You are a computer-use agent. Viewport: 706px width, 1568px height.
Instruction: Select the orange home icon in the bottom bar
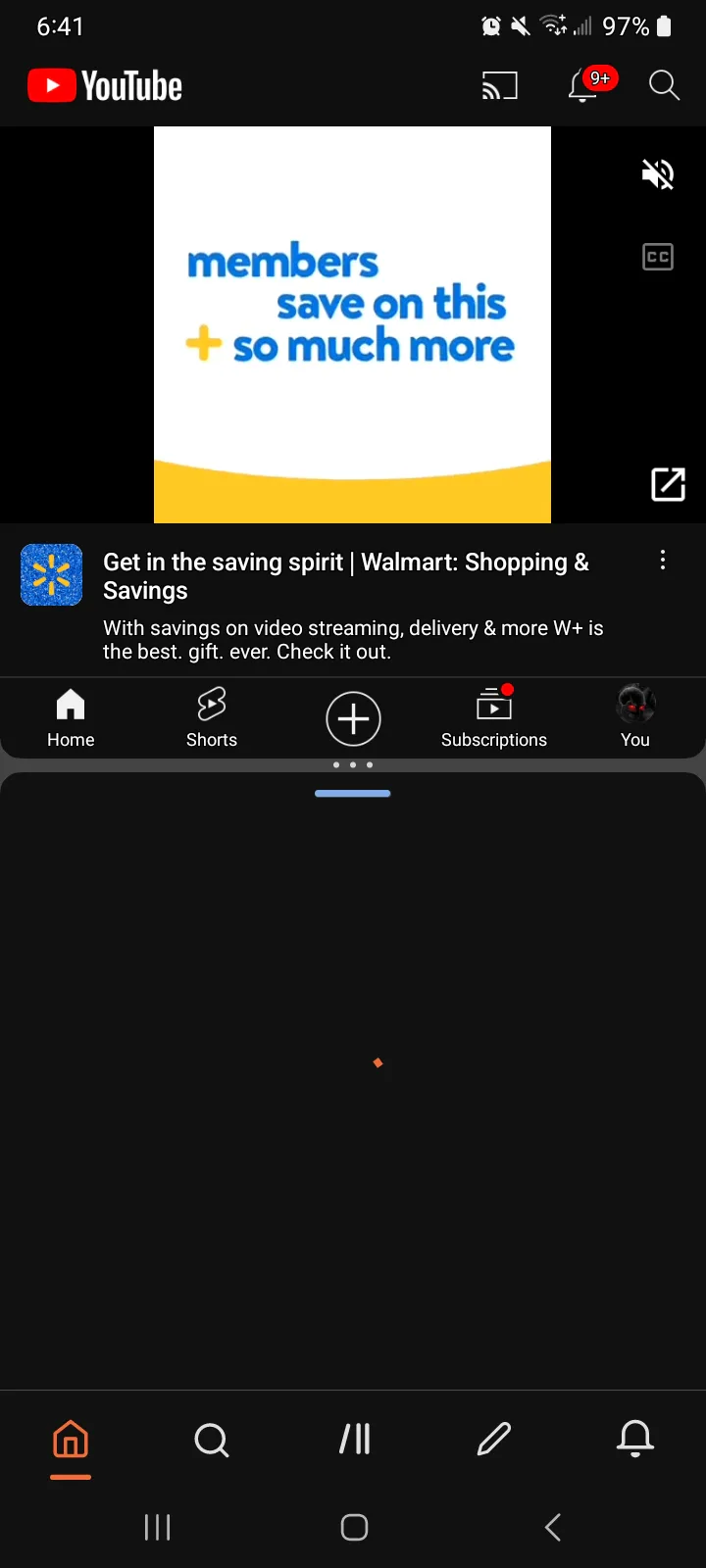[x=71, y=1440]
